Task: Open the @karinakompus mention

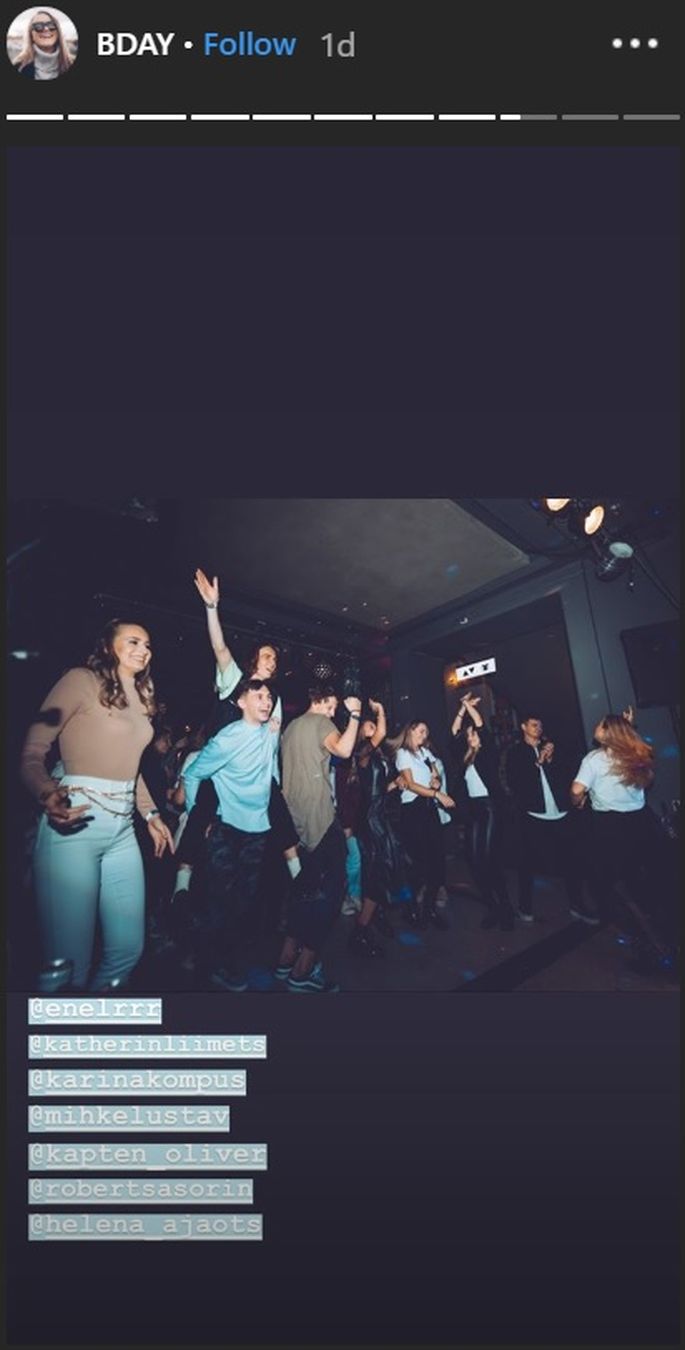Action: [x=137, y=1081]
